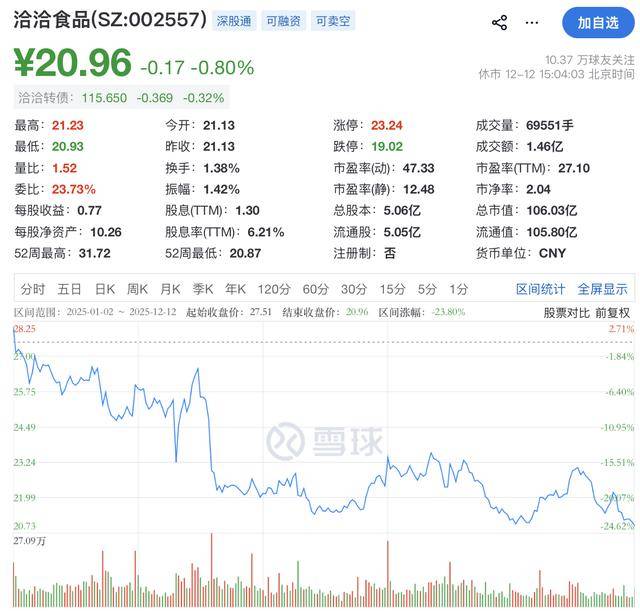Switch to 五日 chart tab
The image size is (640, 611).
pos(69,289)
